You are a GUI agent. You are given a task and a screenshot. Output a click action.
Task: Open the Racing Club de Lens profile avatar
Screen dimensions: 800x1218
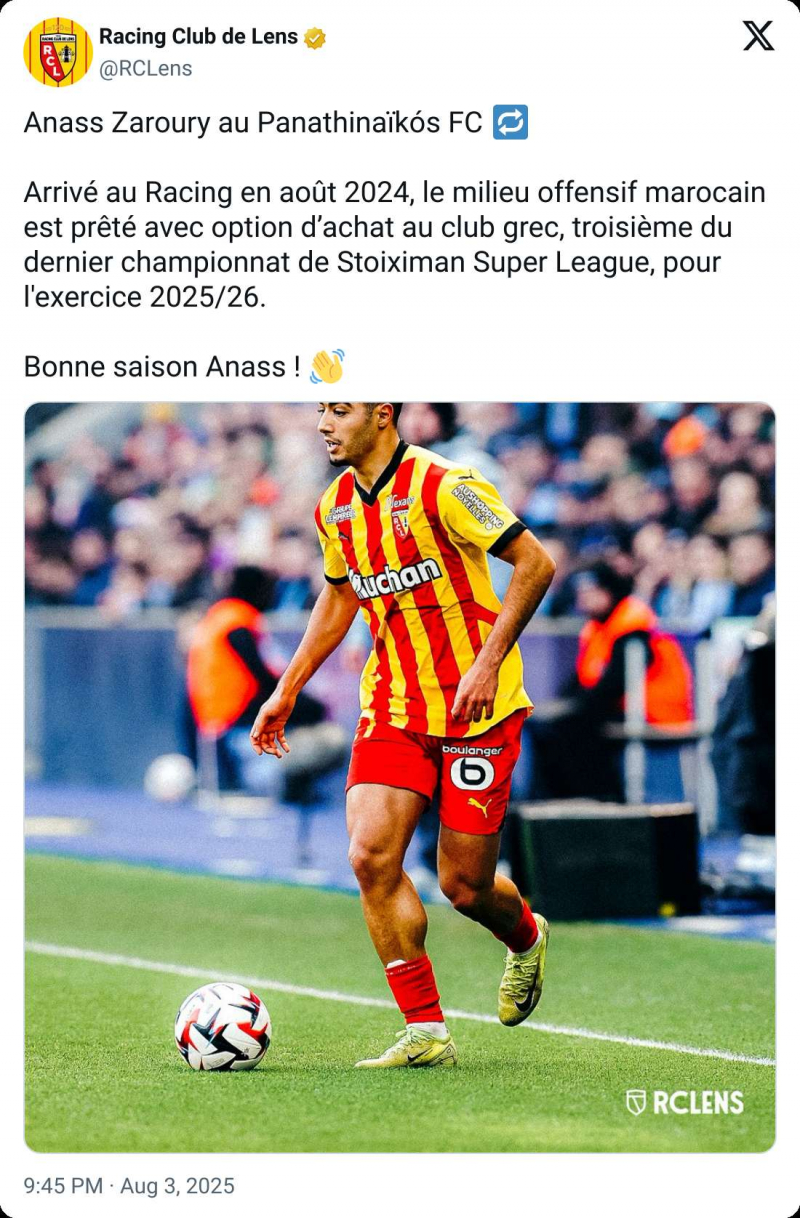tap(58, 52)
